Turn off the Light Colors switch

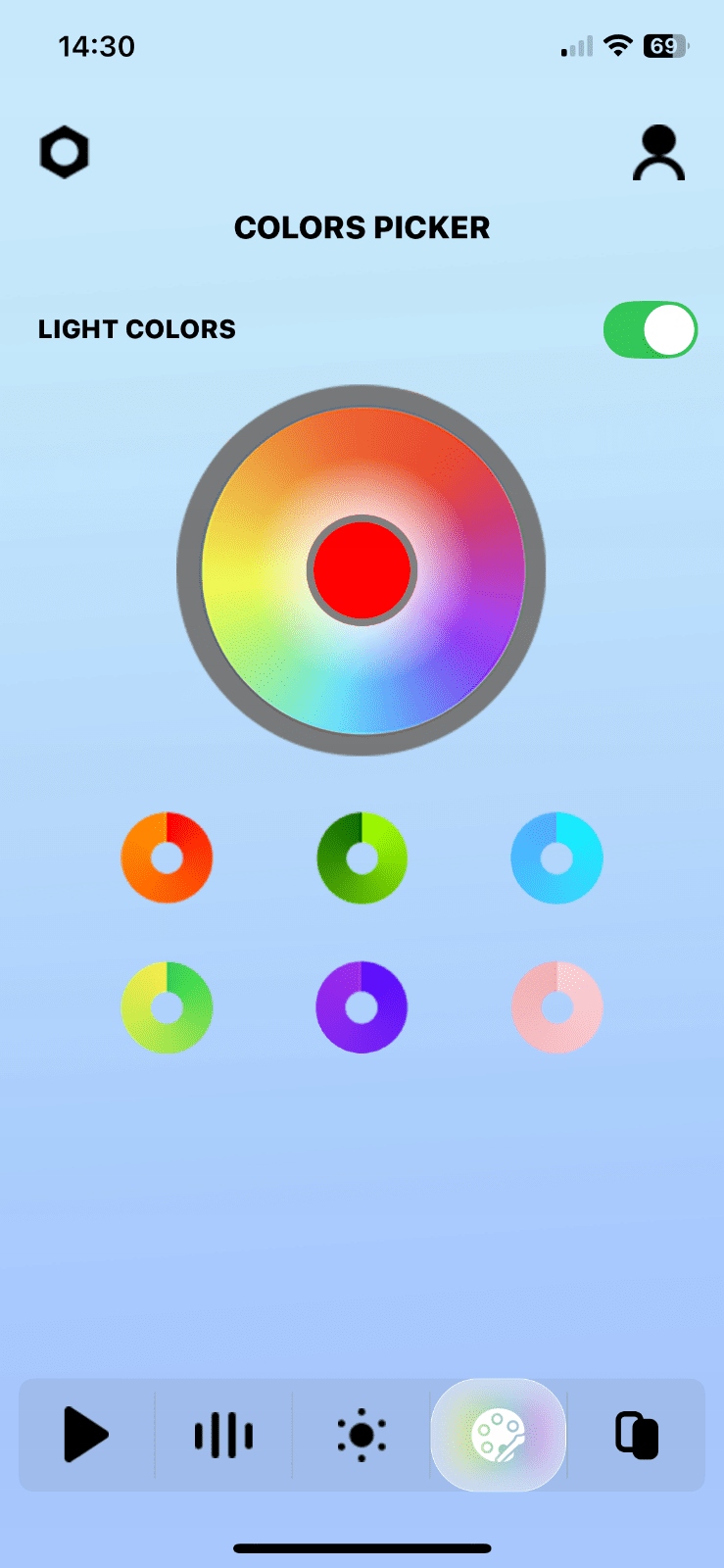[x=650, y=330]
